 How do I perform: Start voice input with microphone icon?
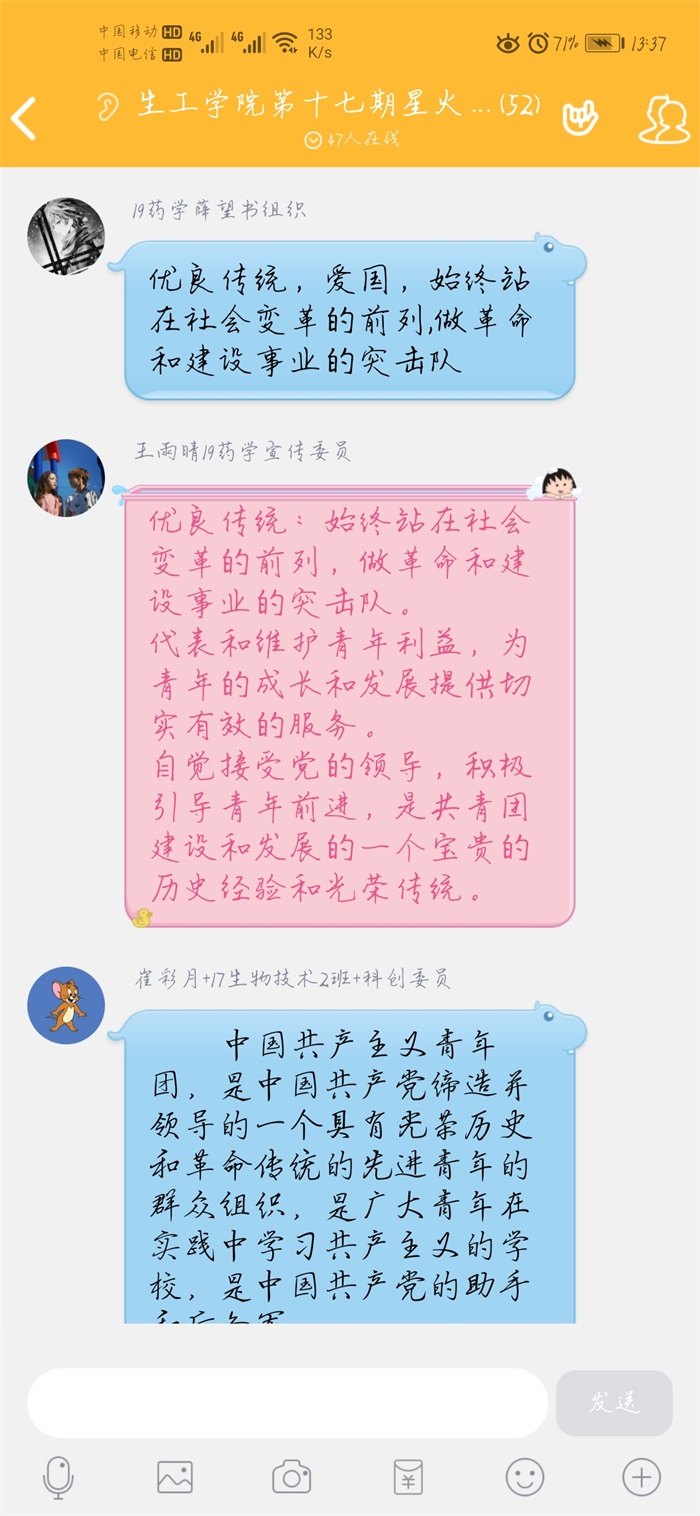click(x=58, y=1477)
